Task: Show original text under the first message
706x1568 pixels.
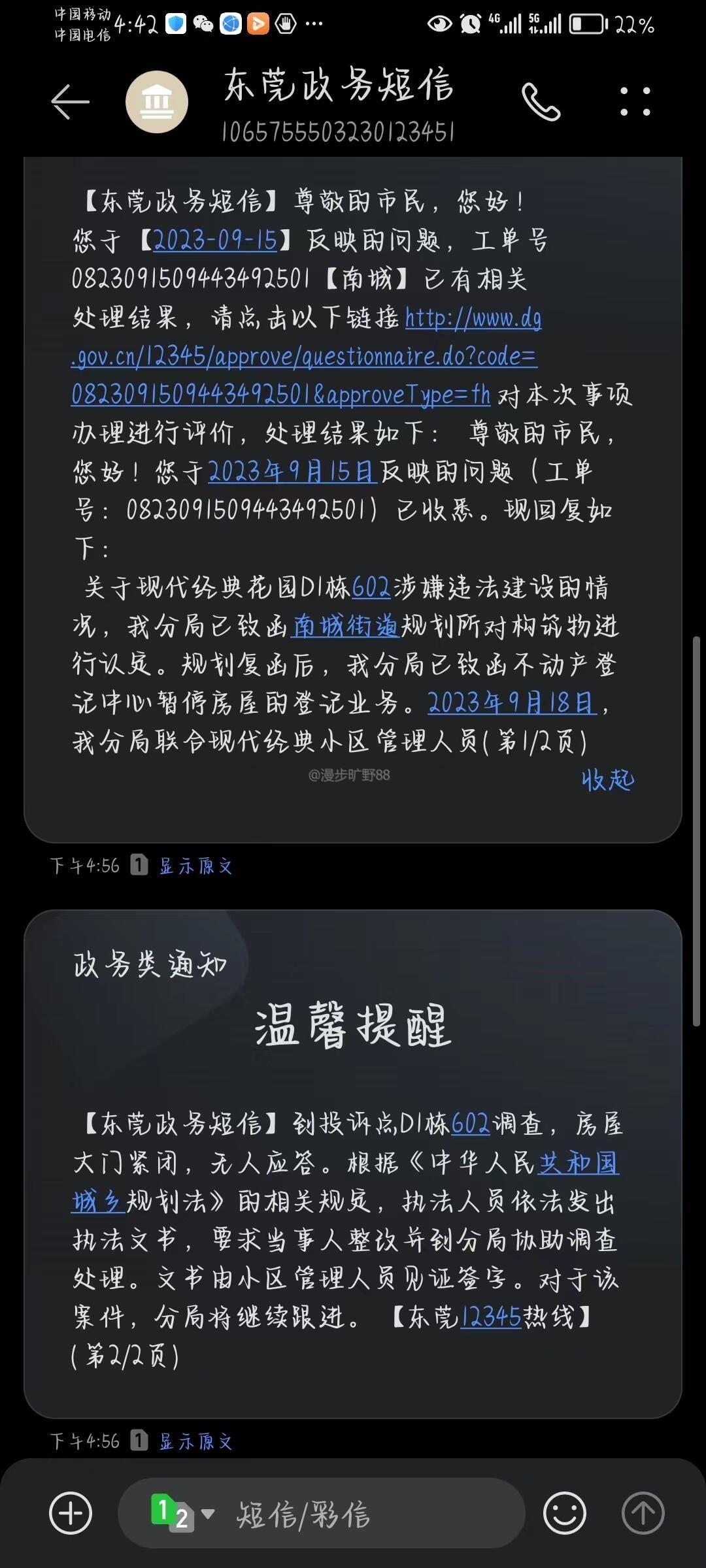Action: (195, 866)
